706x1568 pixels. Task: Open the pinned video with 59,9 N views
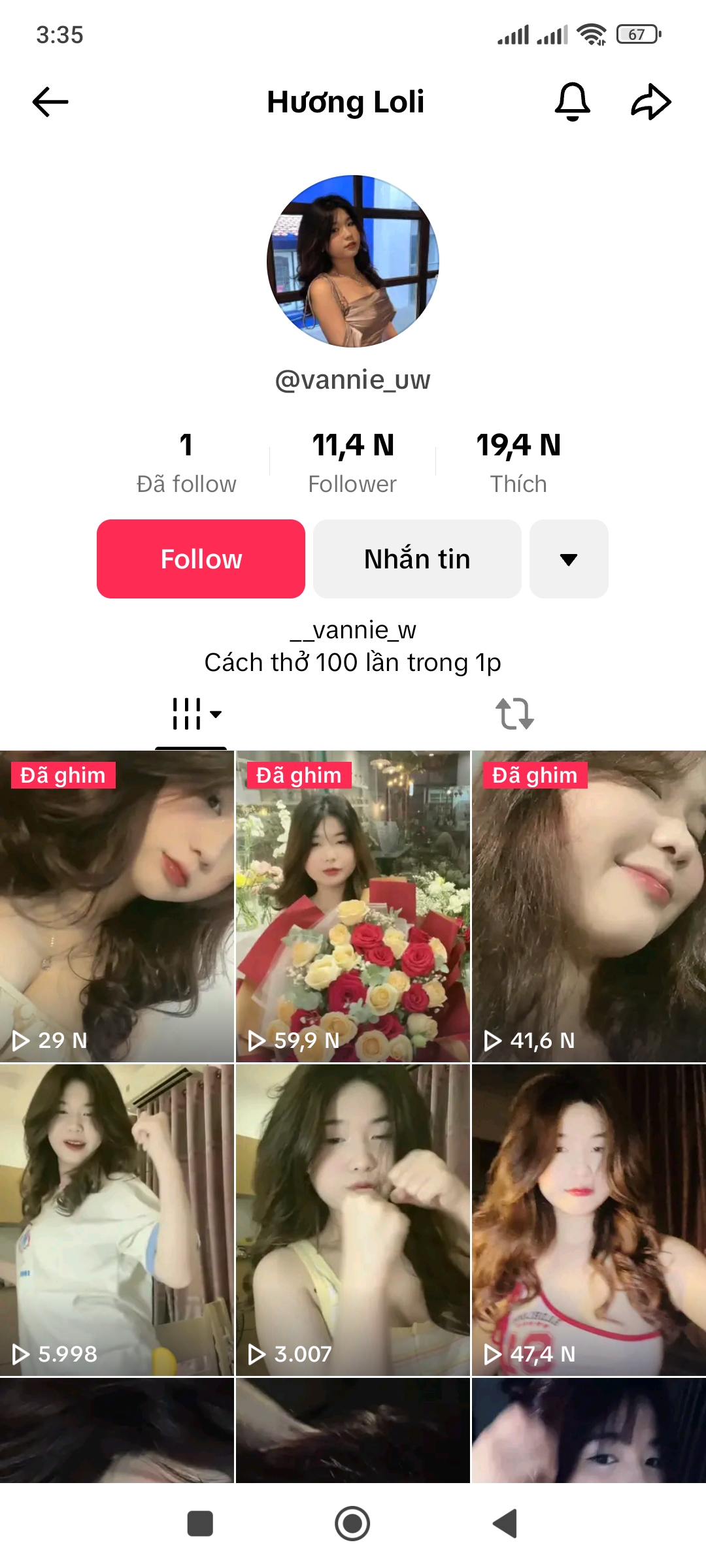coord(353,906)
